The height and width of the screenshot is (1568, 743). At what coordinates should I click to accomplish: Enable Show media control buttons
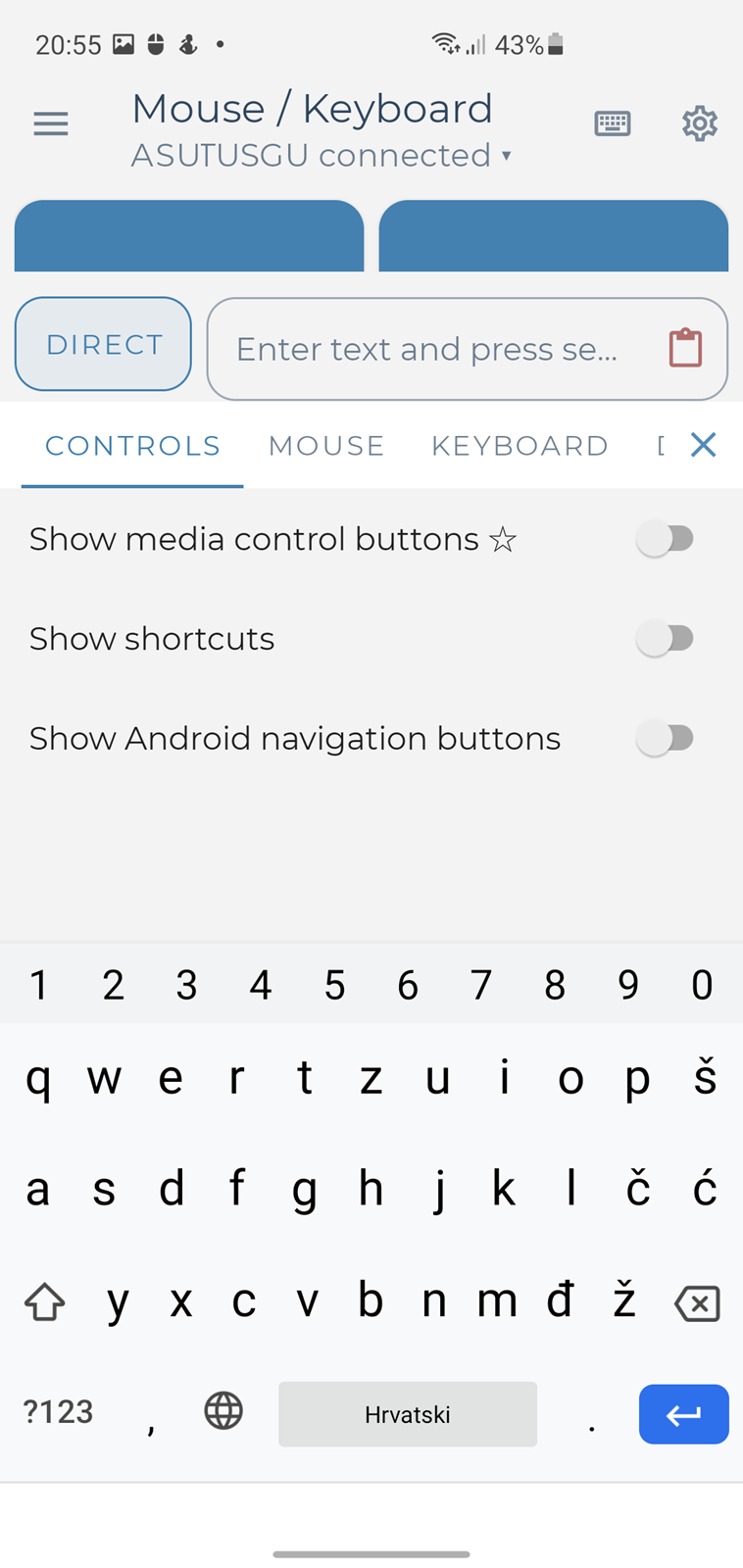666,539
